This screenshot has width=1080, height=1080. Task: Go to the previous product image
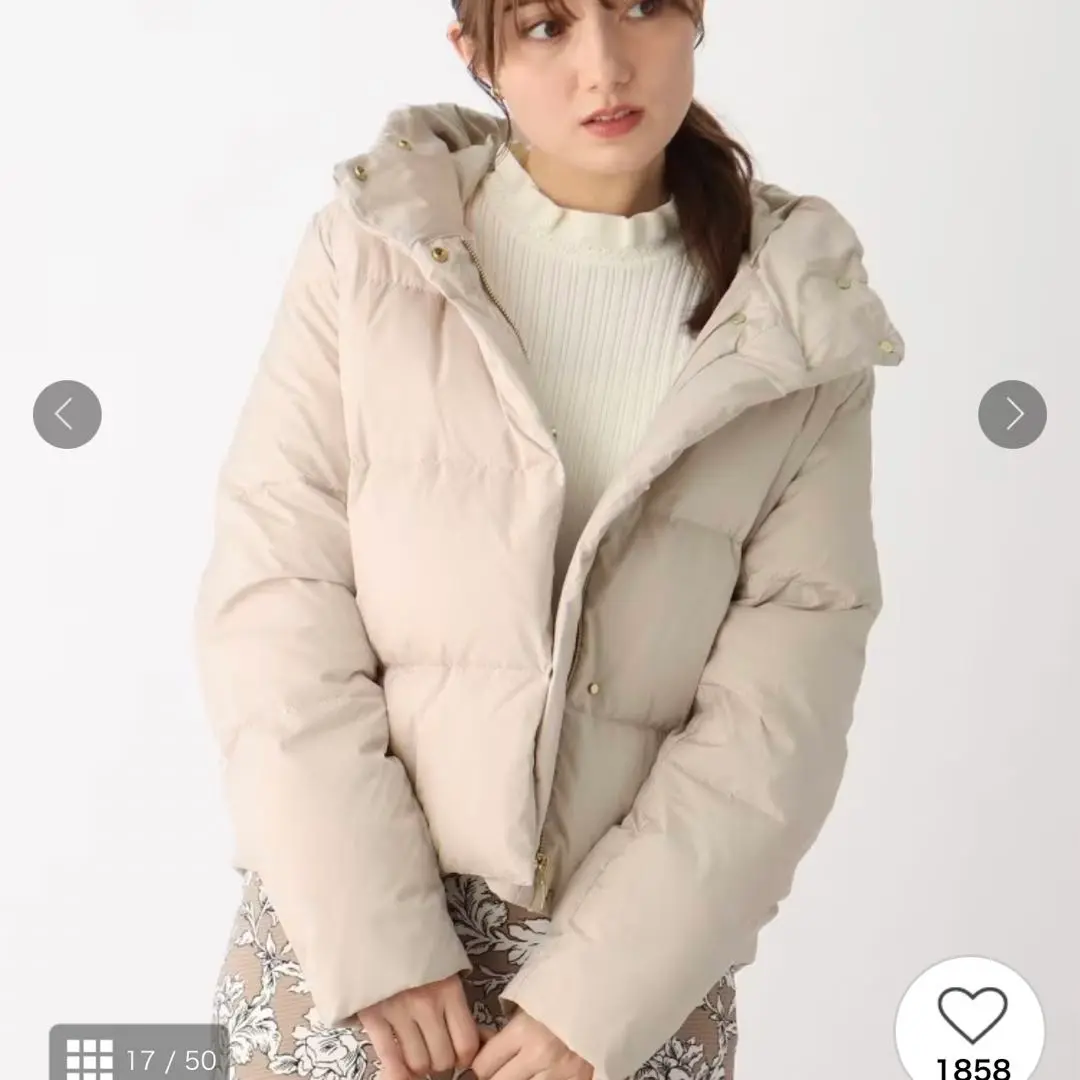click(x=67, y=414)
